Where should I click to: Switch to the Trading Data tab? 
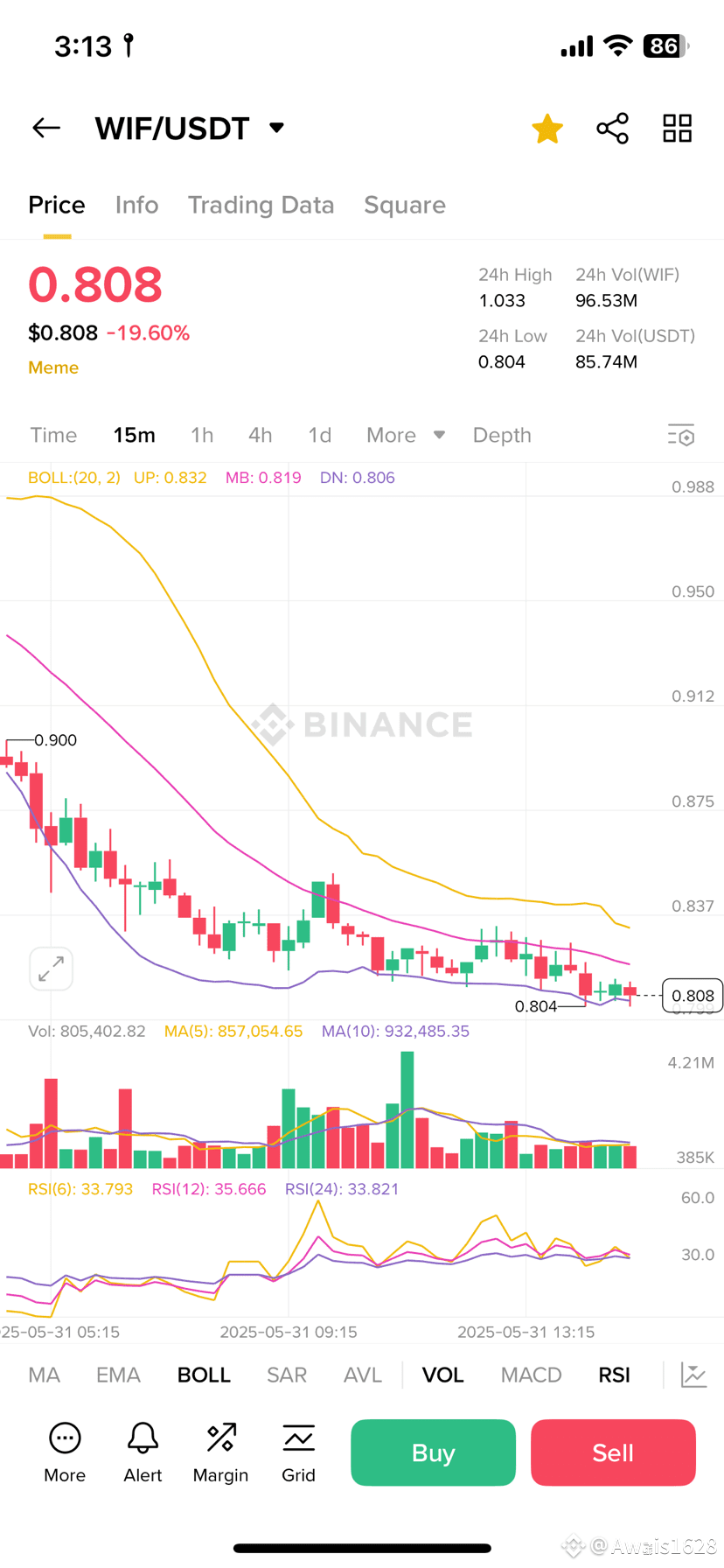coord(261,205)
